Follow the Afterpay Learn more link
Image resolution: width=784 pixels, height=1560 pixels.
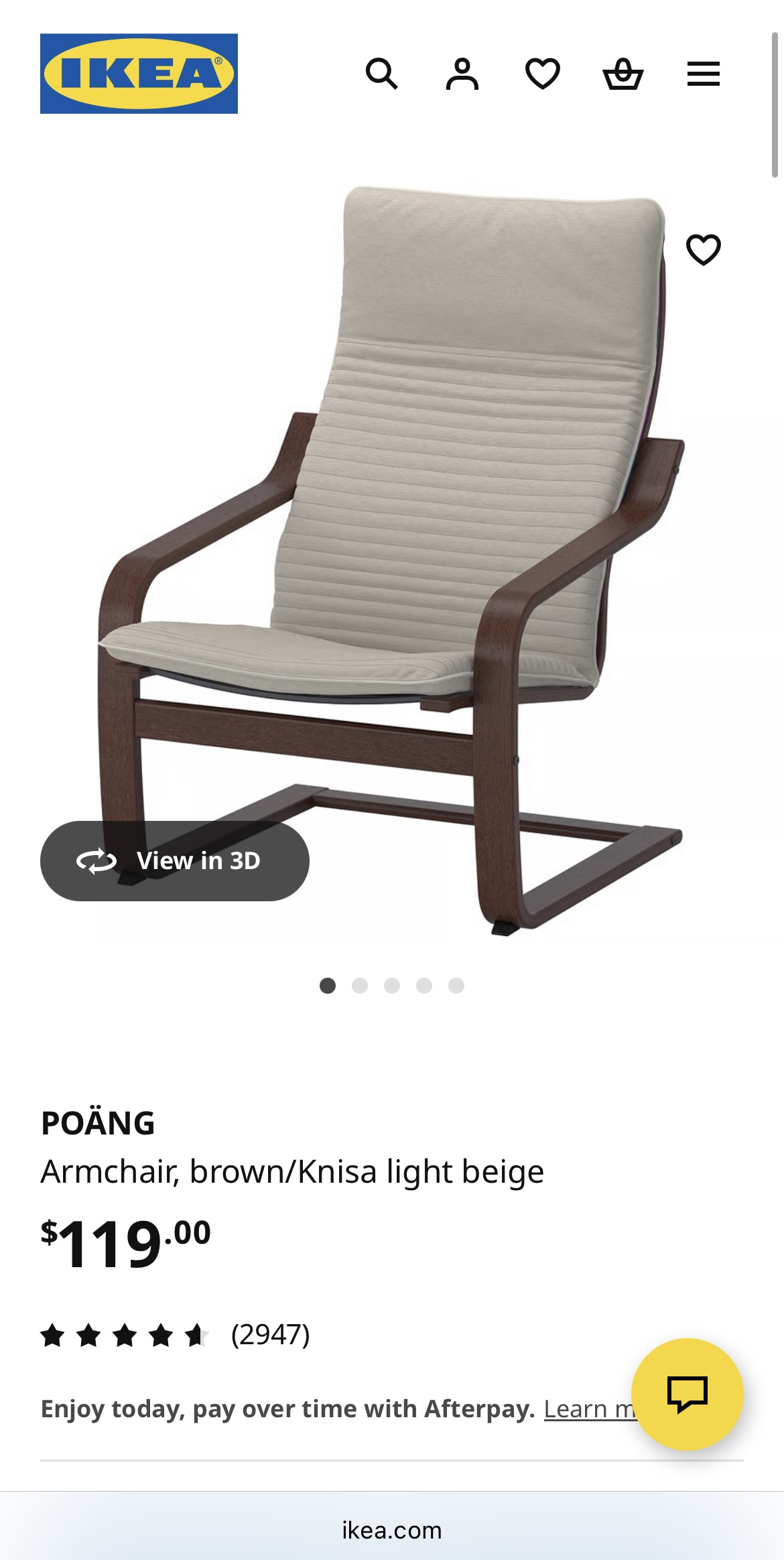[590, 1409]
